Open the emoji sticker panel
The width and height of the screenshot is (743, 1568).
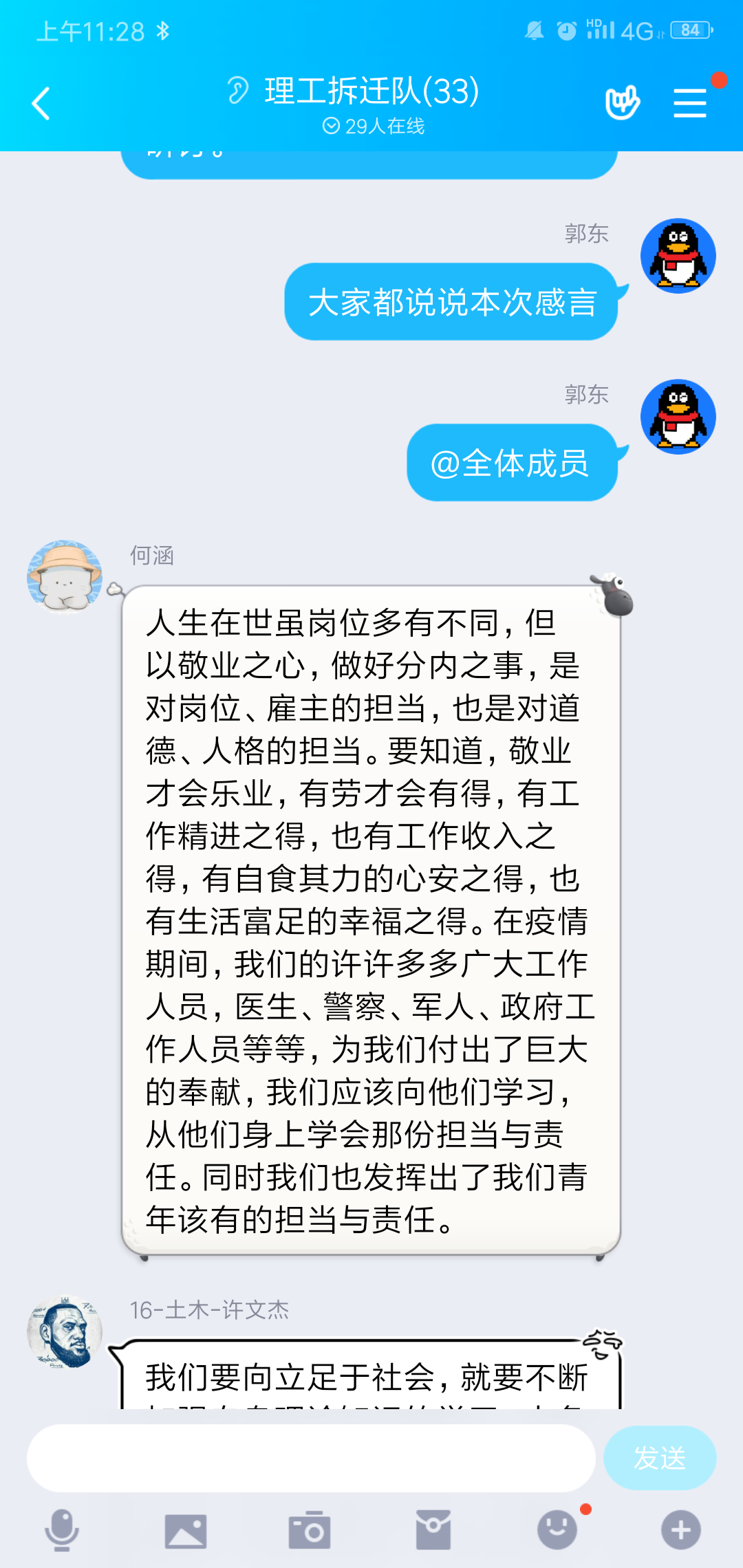(557, 1530)
